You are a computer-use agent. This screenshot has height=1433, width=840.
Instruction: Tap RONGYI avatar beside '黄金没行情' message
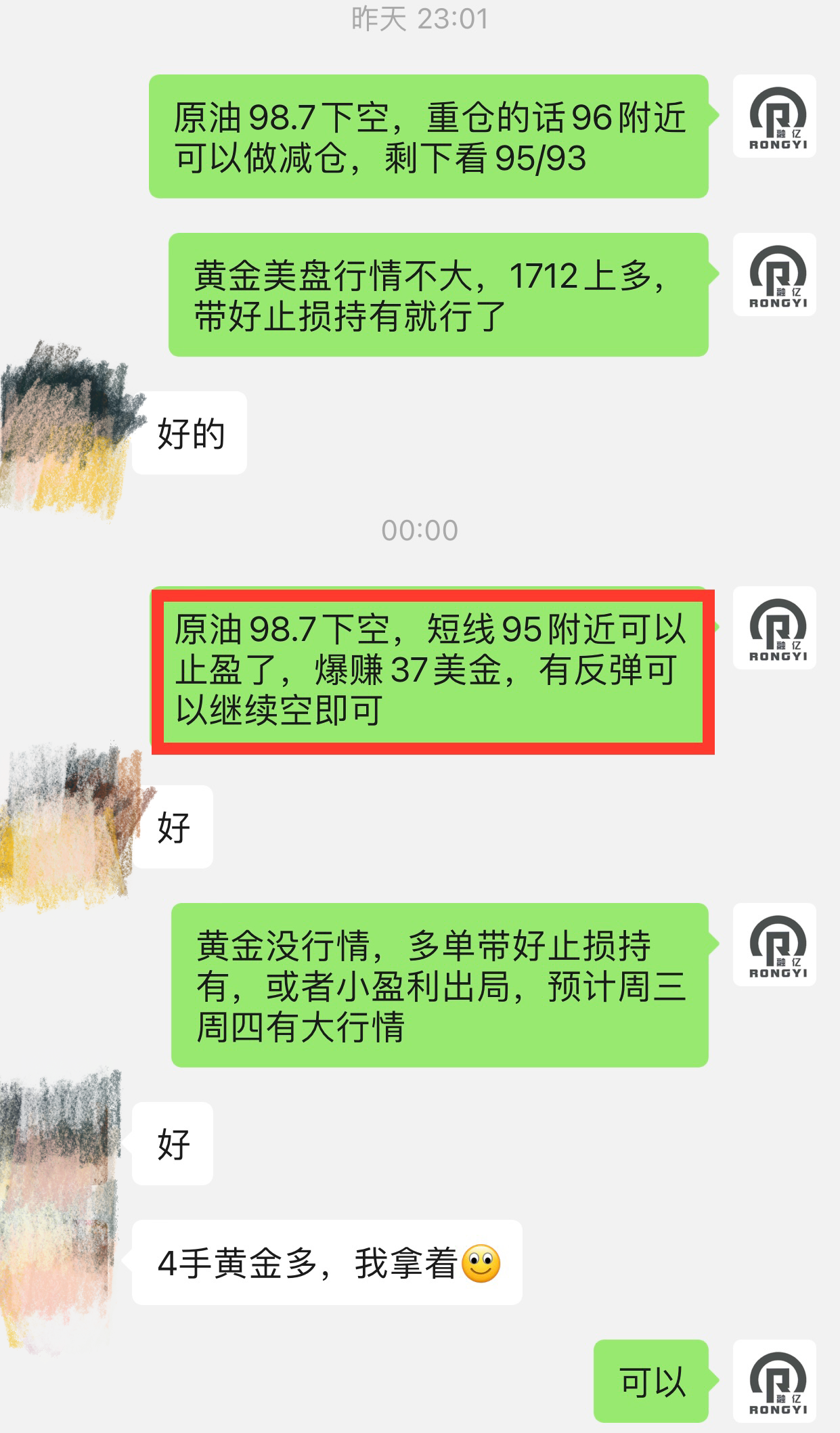tap(774, 944)
